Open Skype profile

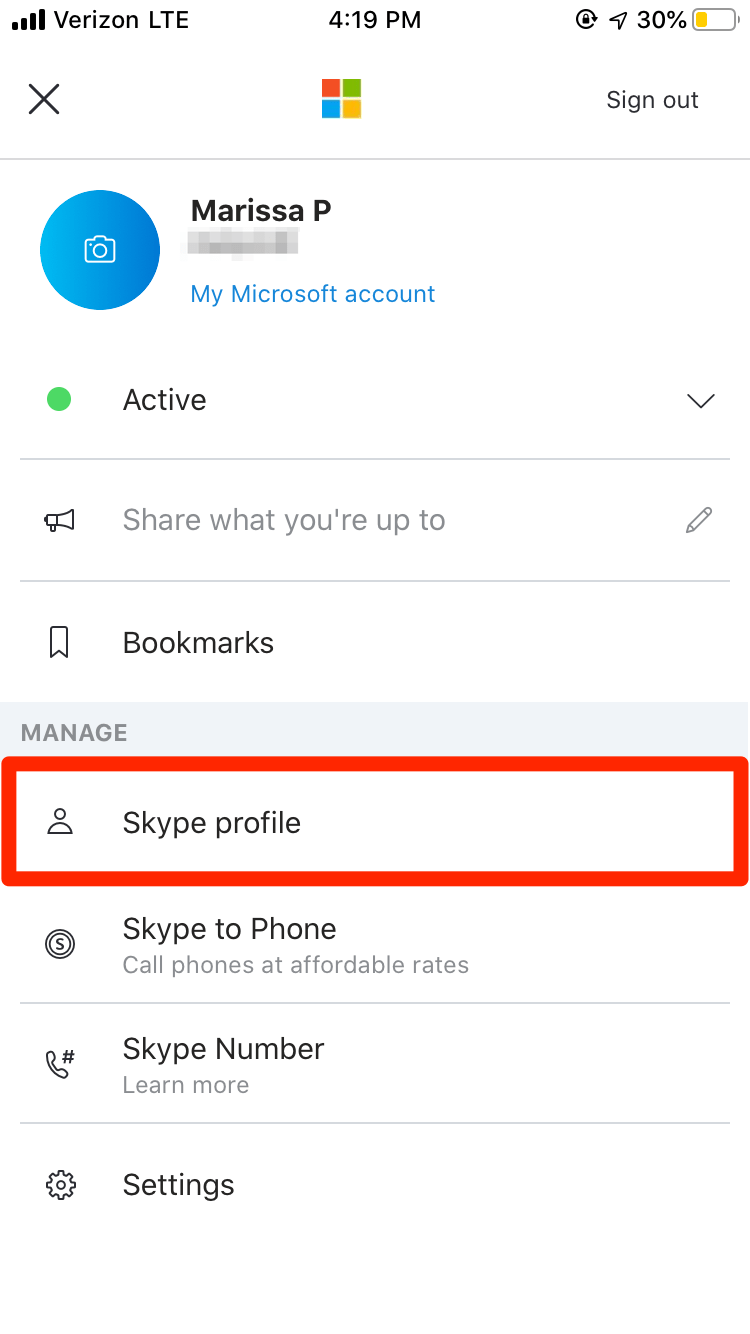[x=212, y=823]
